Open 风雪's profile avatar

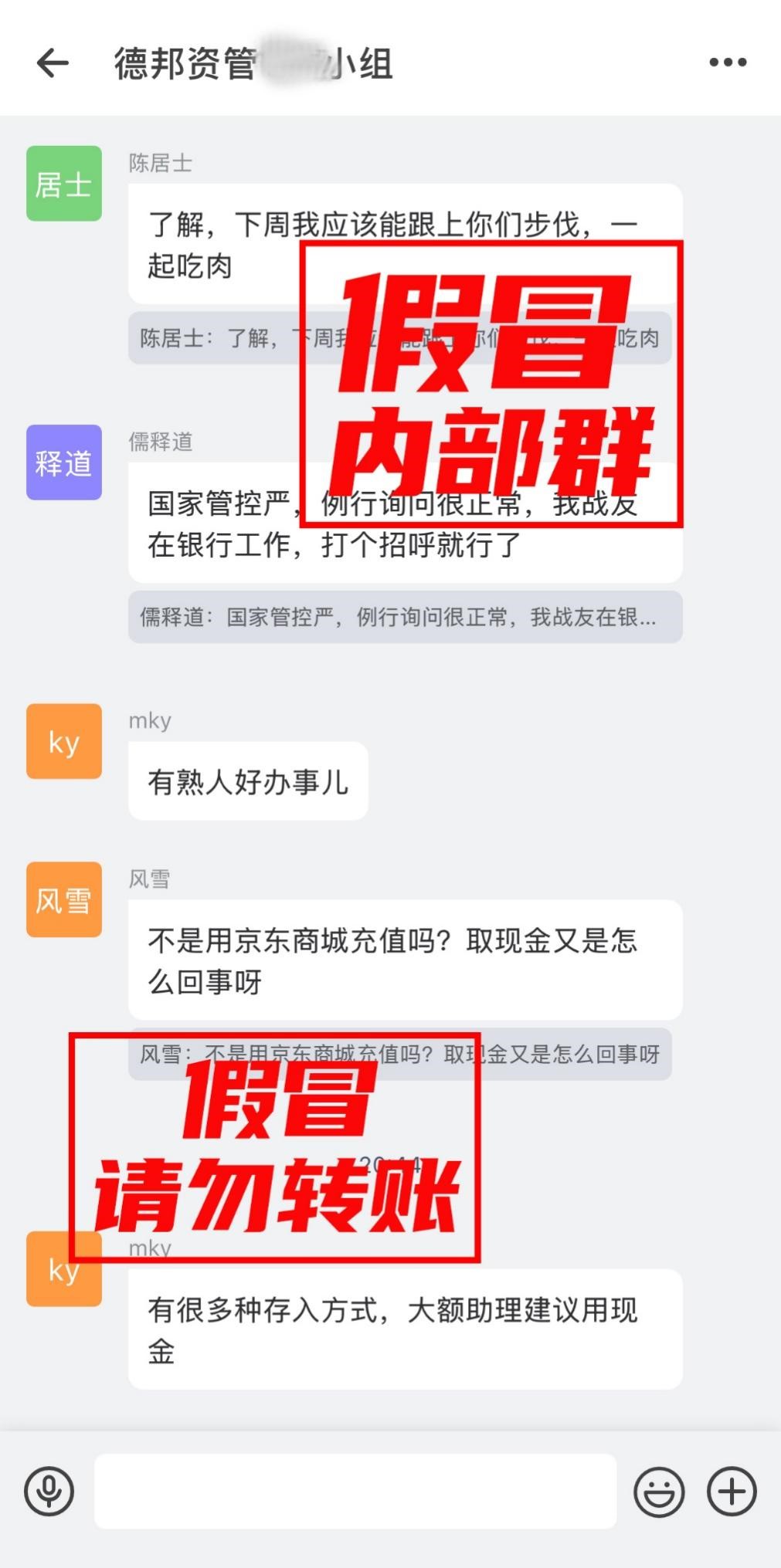click(x=64, y=899)
